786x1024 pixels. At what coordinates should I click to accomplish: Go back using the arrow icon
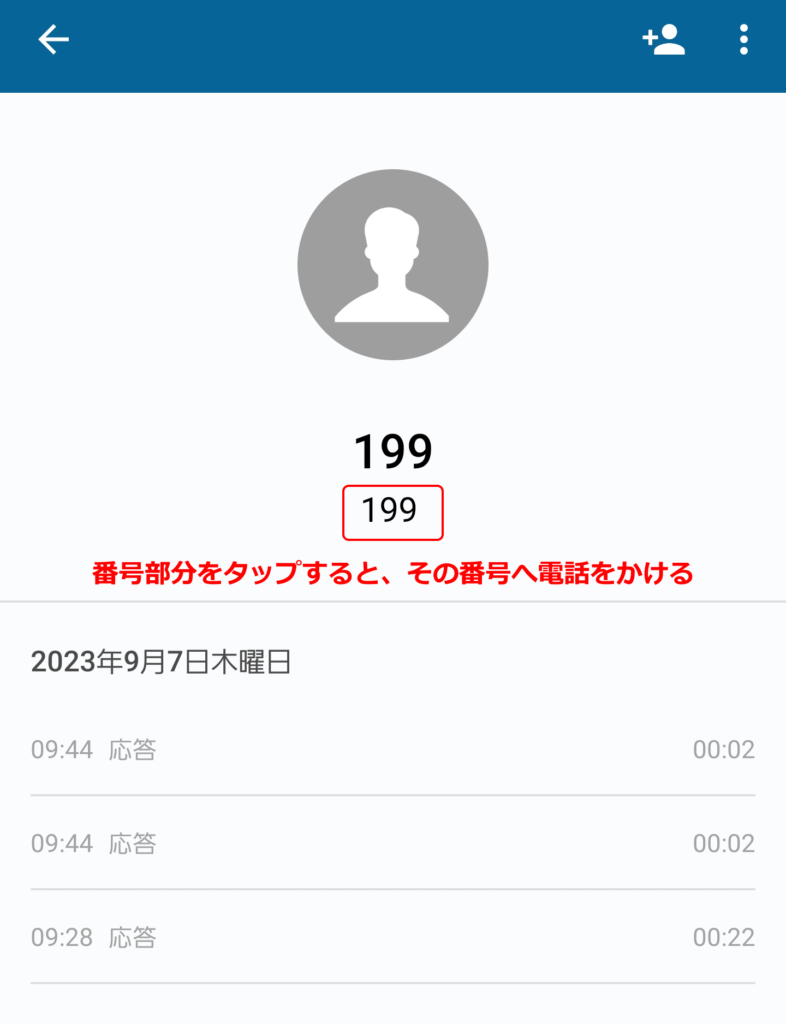53,40
